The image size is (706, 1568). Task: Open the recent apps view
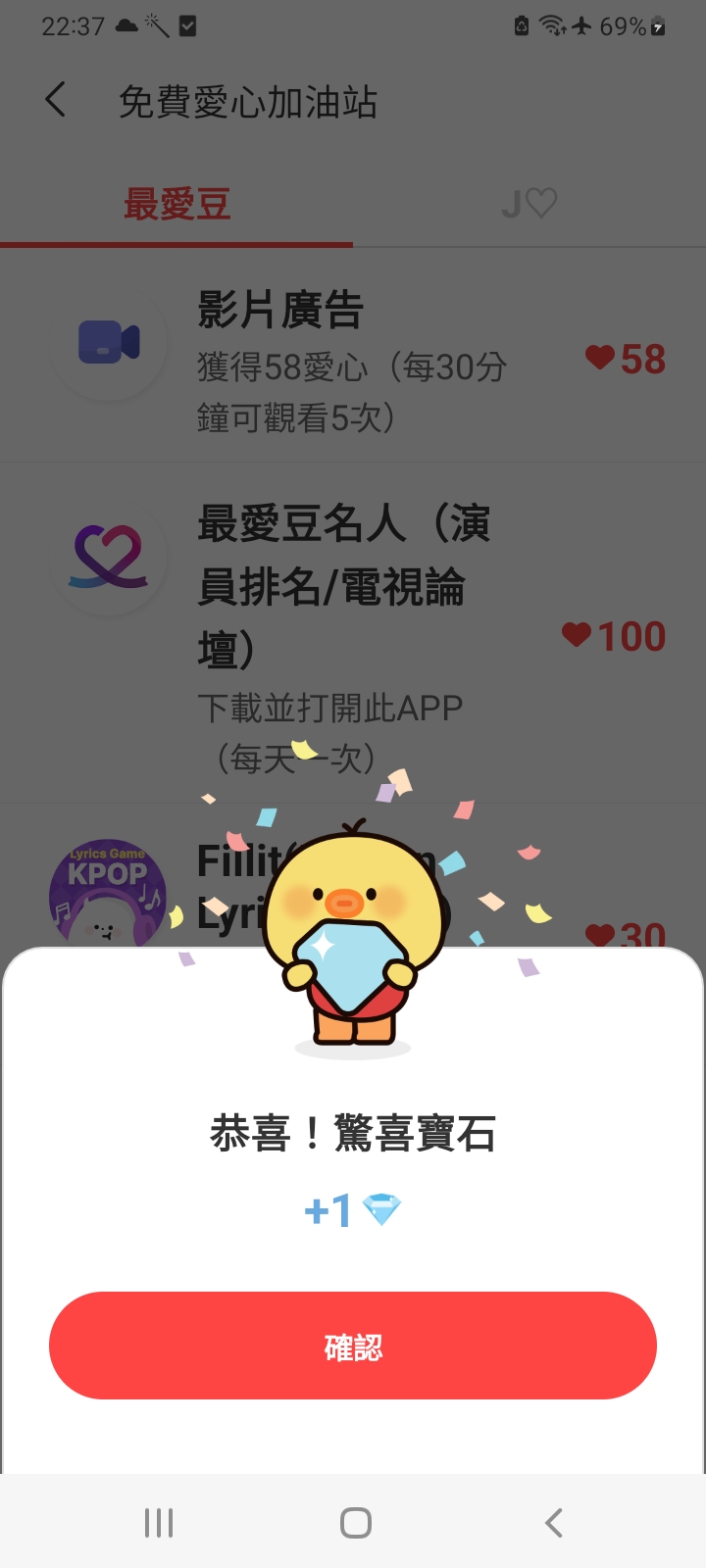point(159,1522)
